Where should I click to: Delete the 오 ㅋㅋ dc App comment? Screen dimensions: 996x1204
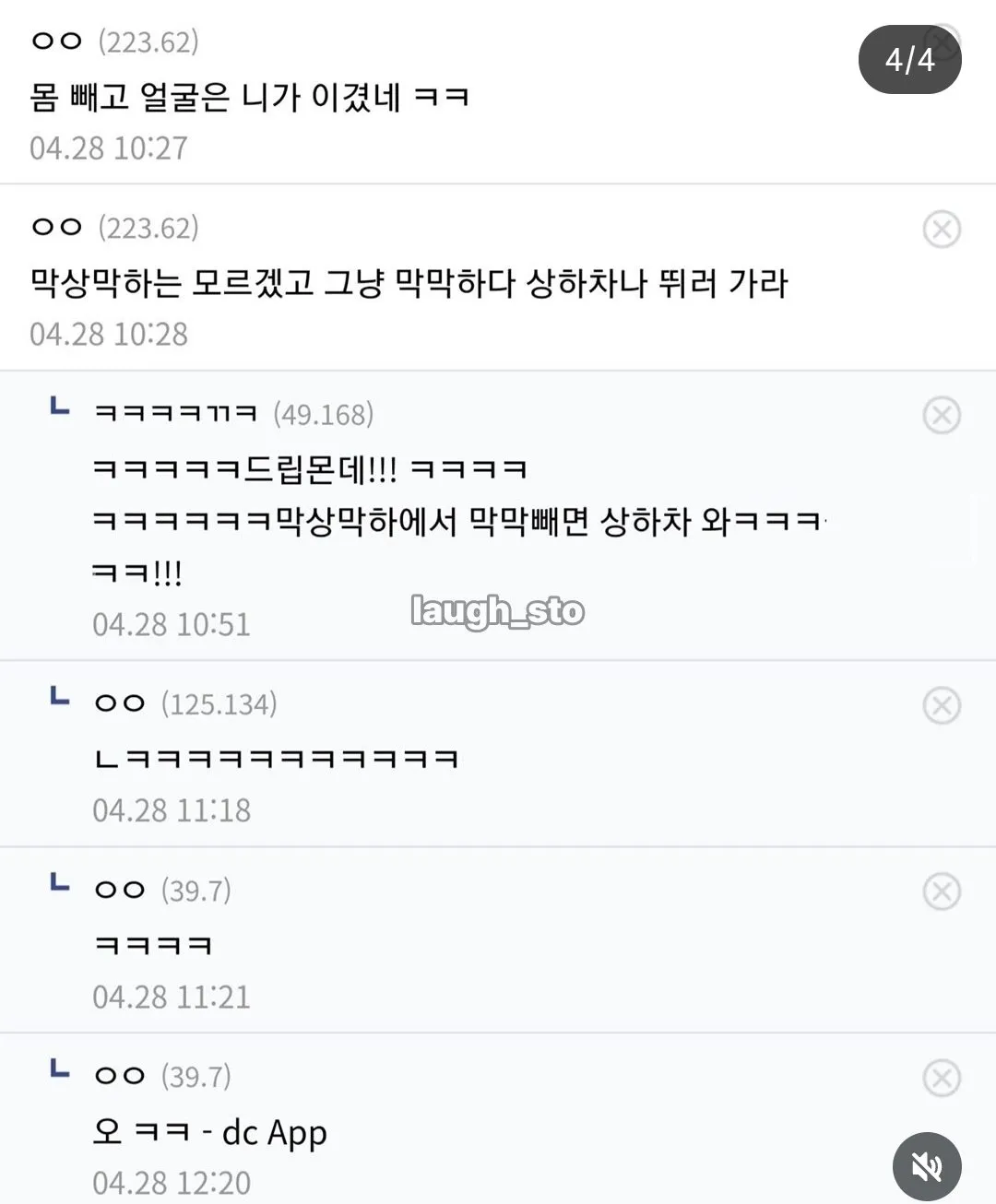942,1076
